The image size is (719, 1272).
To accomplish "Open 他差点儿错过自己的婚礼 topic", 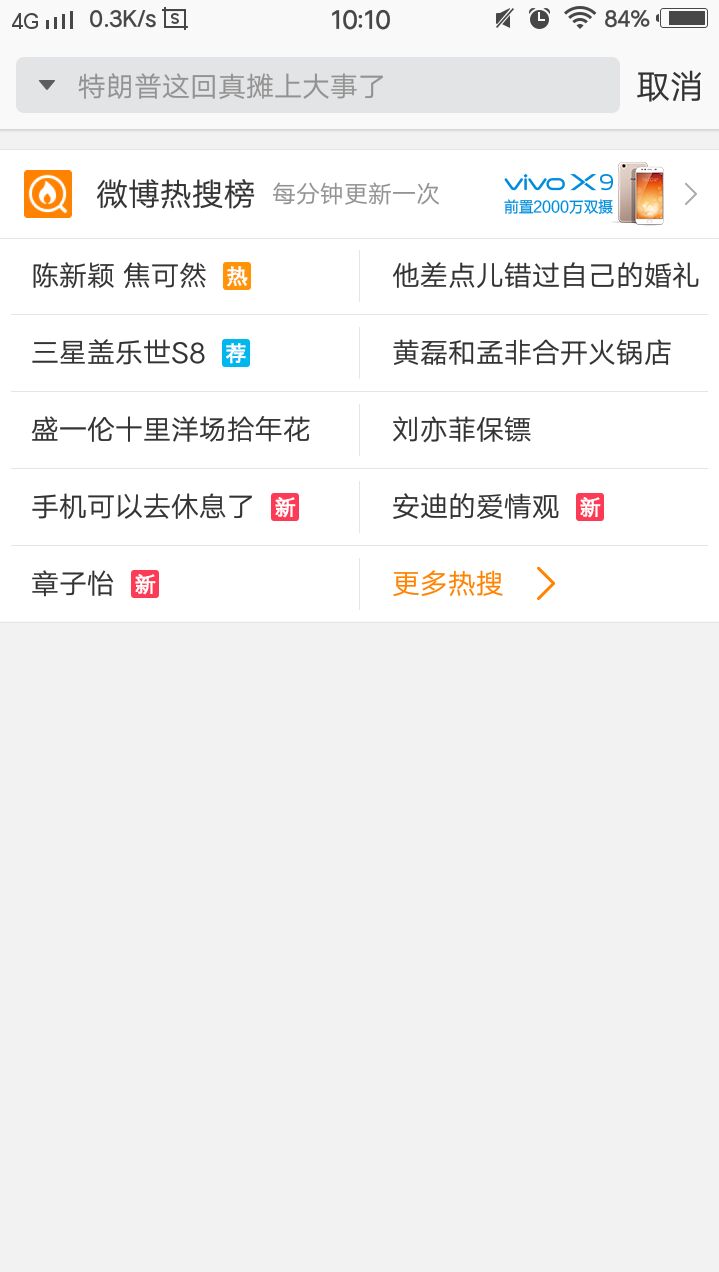I will 545,276.
